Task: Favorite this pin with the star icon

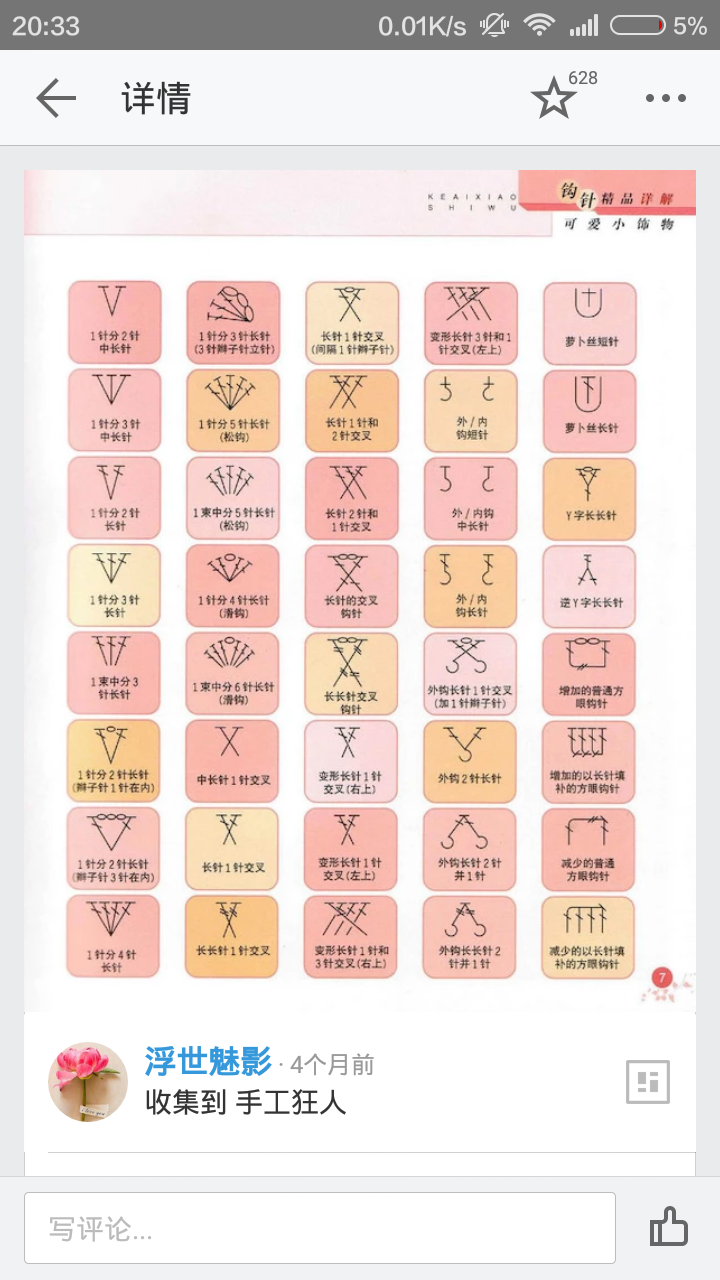Action: pyautogui.click(x=553, y=99)
